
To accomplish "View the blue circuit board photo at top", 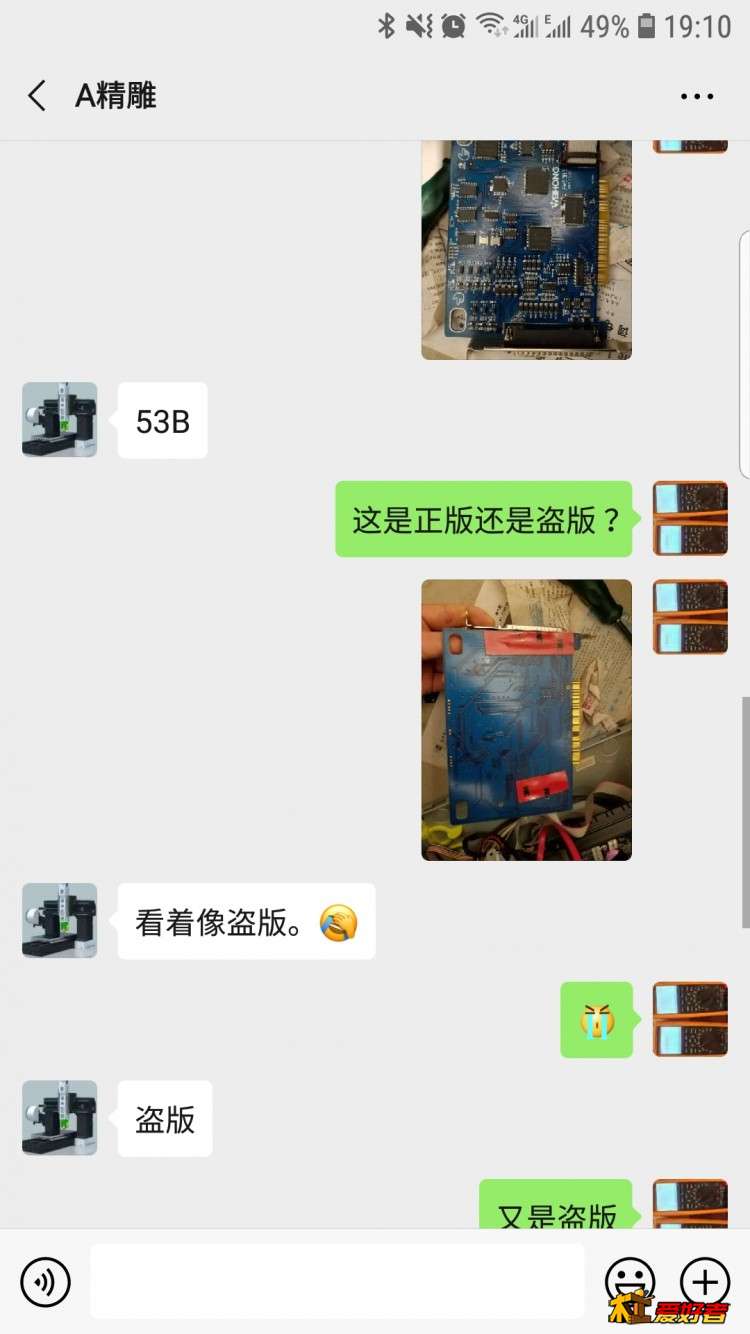I will click(526, 248).
